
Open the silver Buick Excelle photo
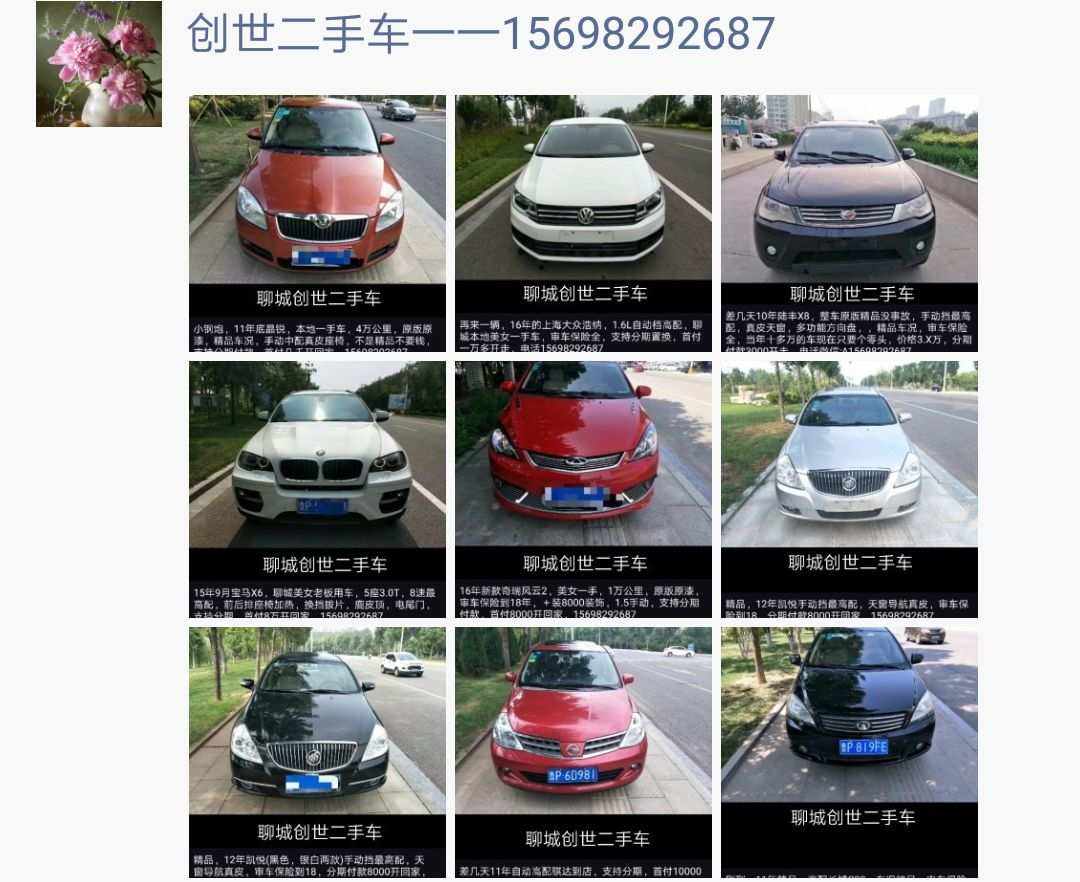(x=849, y=489)
